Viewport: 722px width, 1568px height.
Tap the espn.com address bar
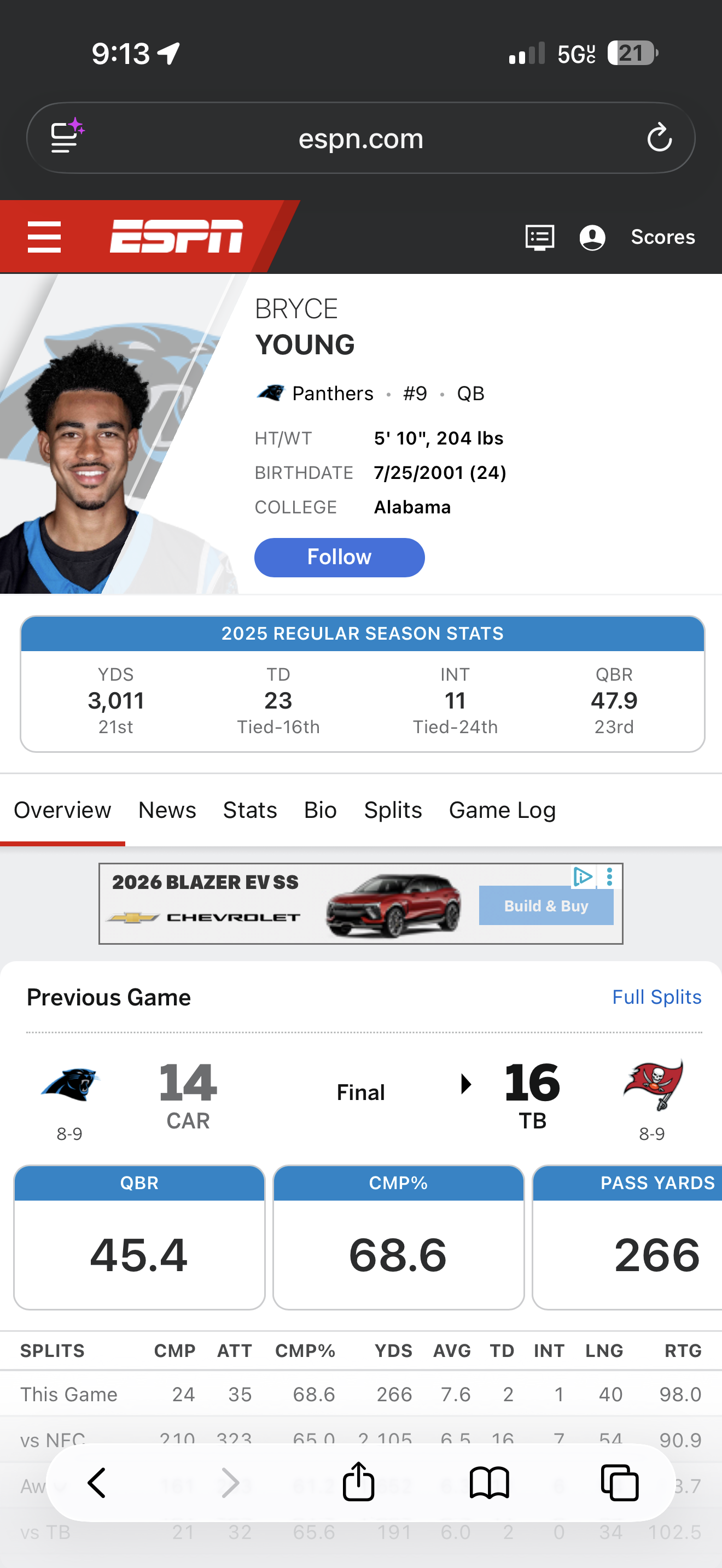pyautogui.click(x=360, y=139)
